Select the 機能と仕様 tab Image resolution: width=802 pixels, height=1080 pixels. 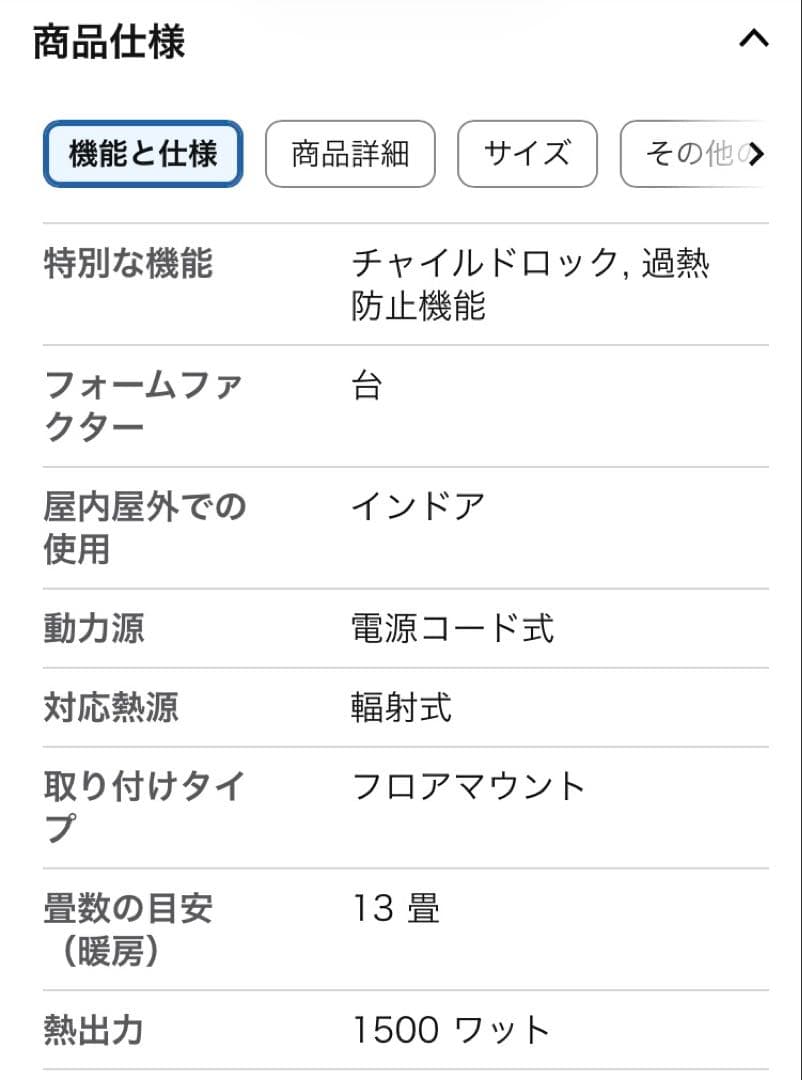pyautogui.click(x=142, y=153)
